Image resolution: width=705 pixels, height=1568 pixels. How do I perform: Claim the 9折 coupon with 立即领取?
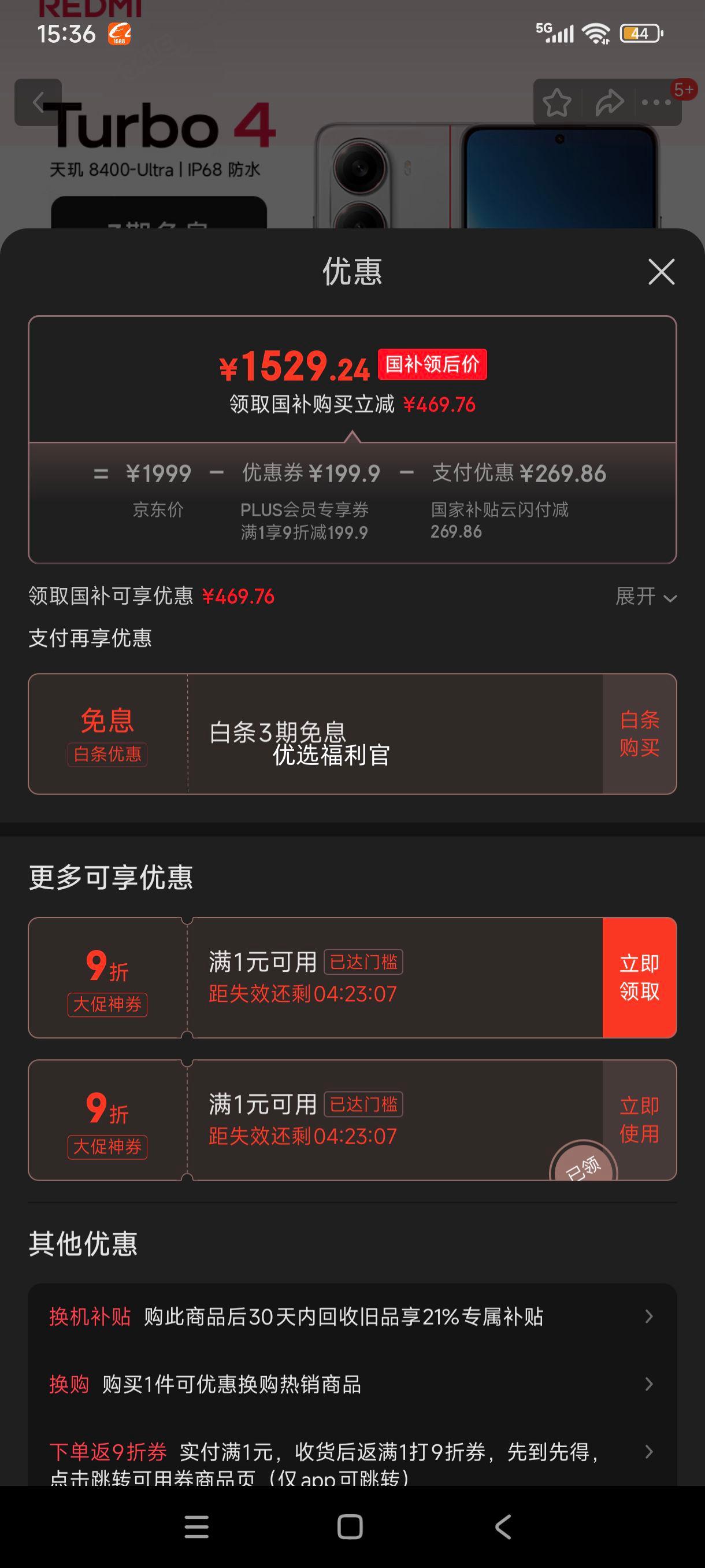(x=639, y=977)
